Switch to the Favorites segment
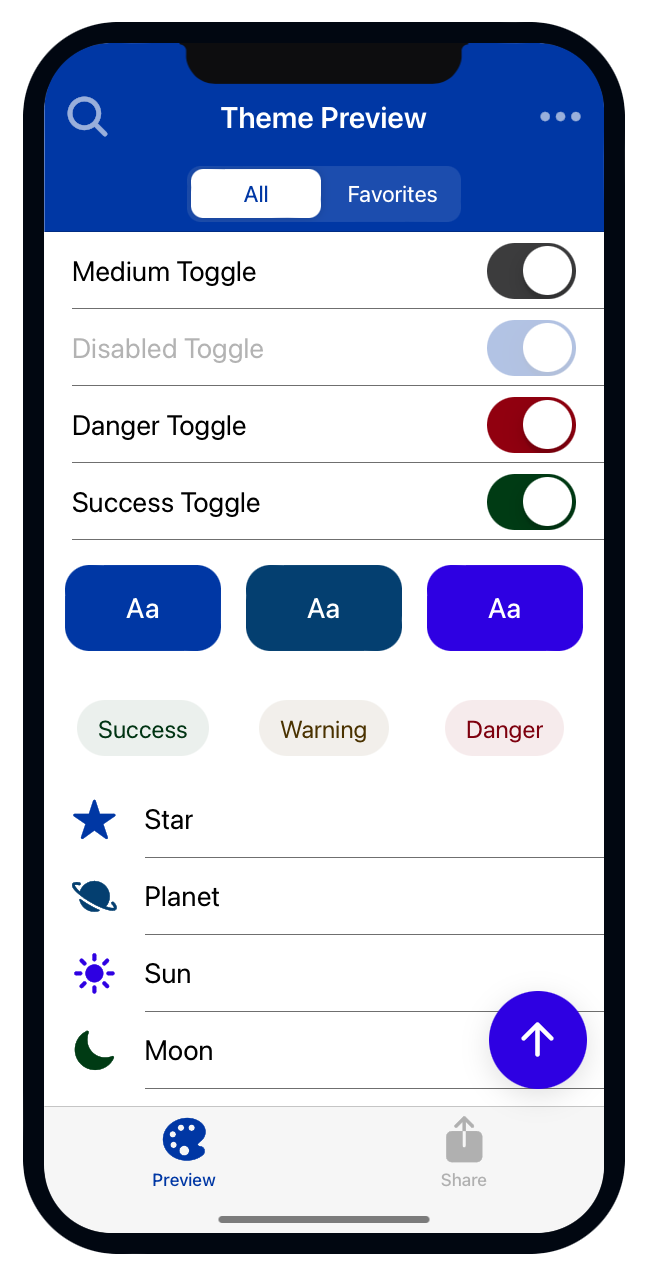This screenshot has height=1279, width=648. pyautogui.click(x=392, y=194)
